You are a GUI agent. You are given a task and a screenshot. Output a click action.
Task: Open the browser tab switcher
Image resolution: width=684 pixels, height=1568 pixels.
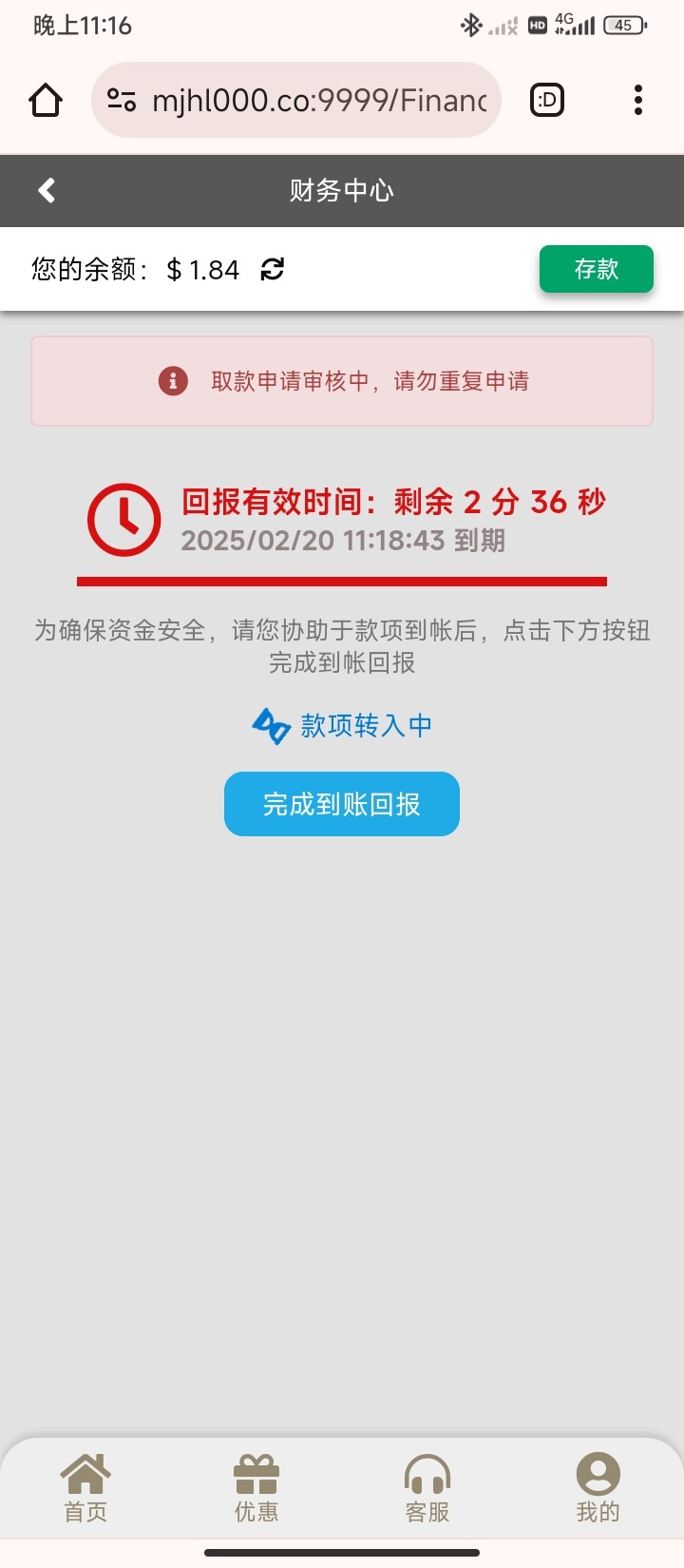(547, 100)
